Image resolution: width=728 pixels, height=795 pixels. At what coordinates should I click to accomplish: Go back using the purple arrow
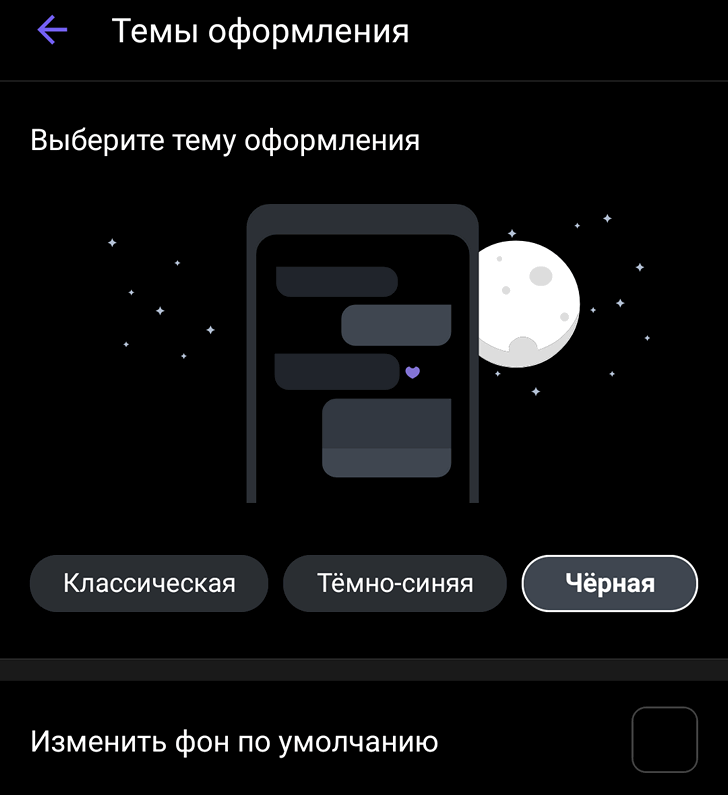tap(52, 31)
